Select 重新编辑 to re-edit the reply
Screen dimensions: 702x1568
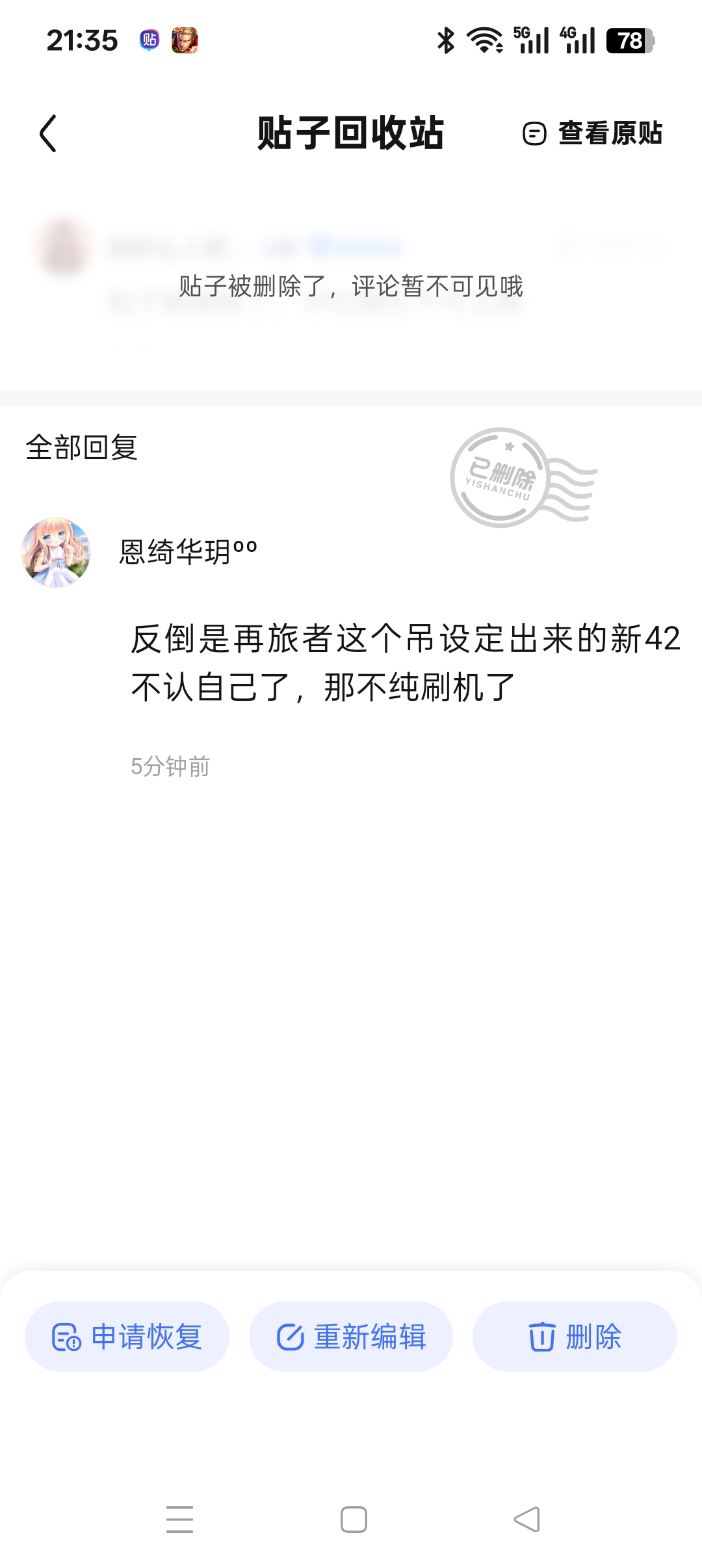tap(351, 1337)
